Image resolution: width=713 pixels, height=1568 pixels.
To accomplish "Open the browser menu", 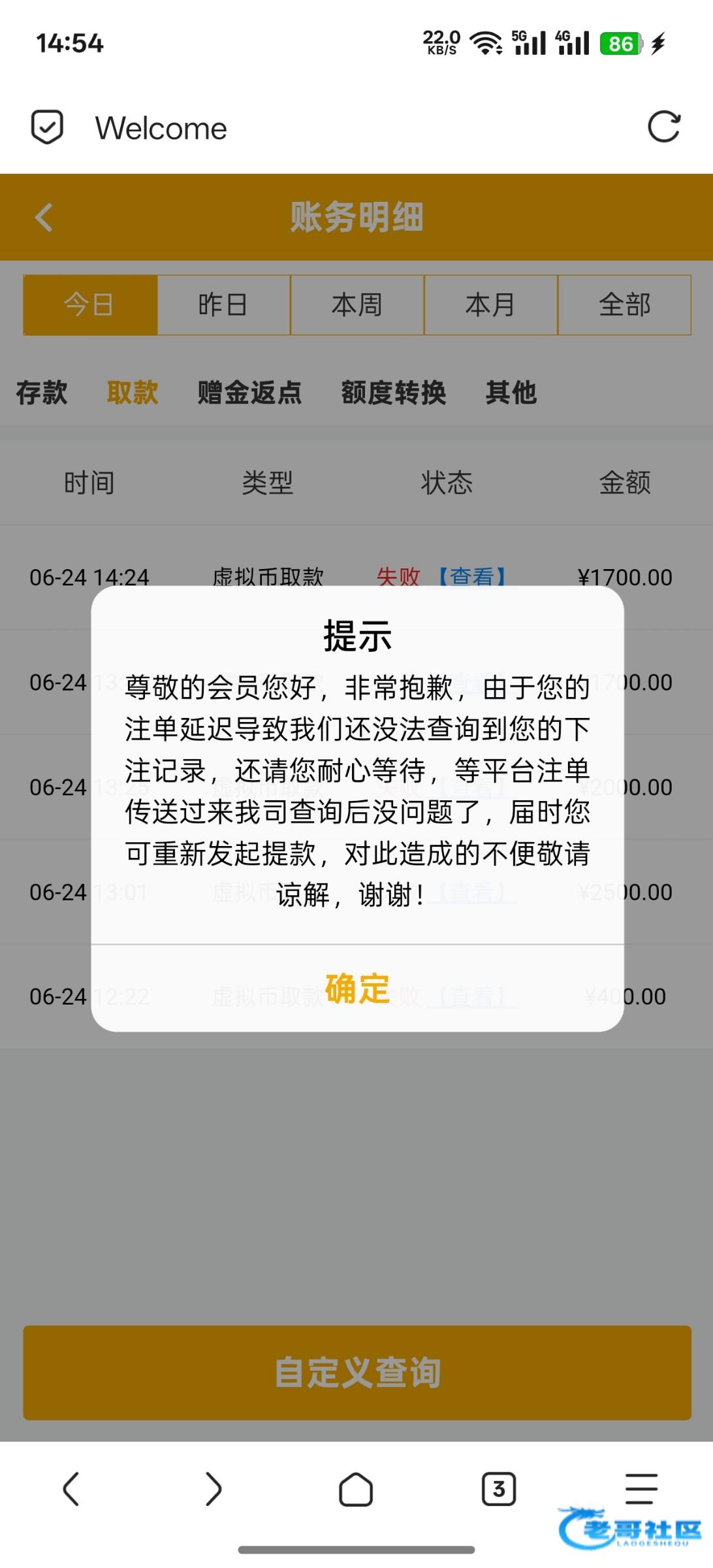I will tap(641, 1489).
